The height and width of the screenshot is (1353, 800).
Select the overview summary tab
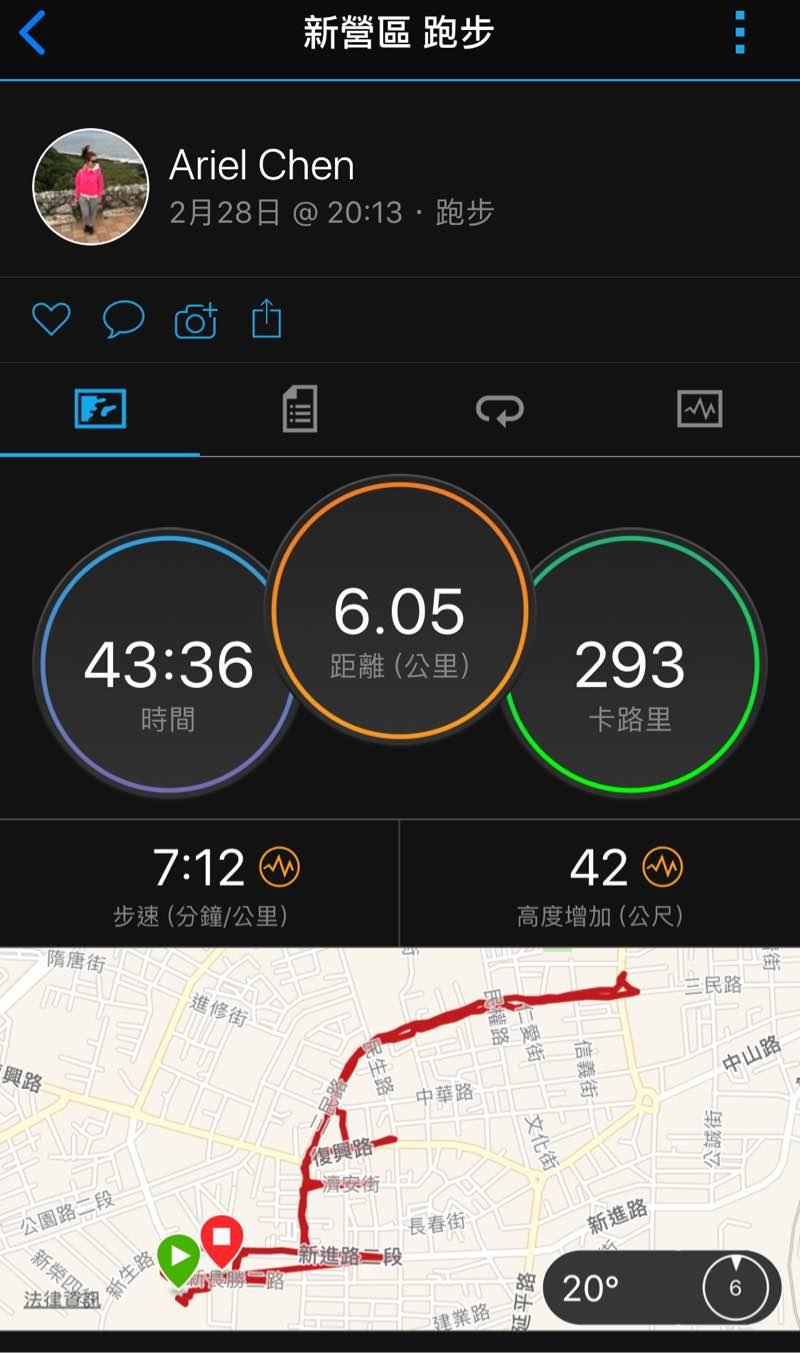coord(100,409)
